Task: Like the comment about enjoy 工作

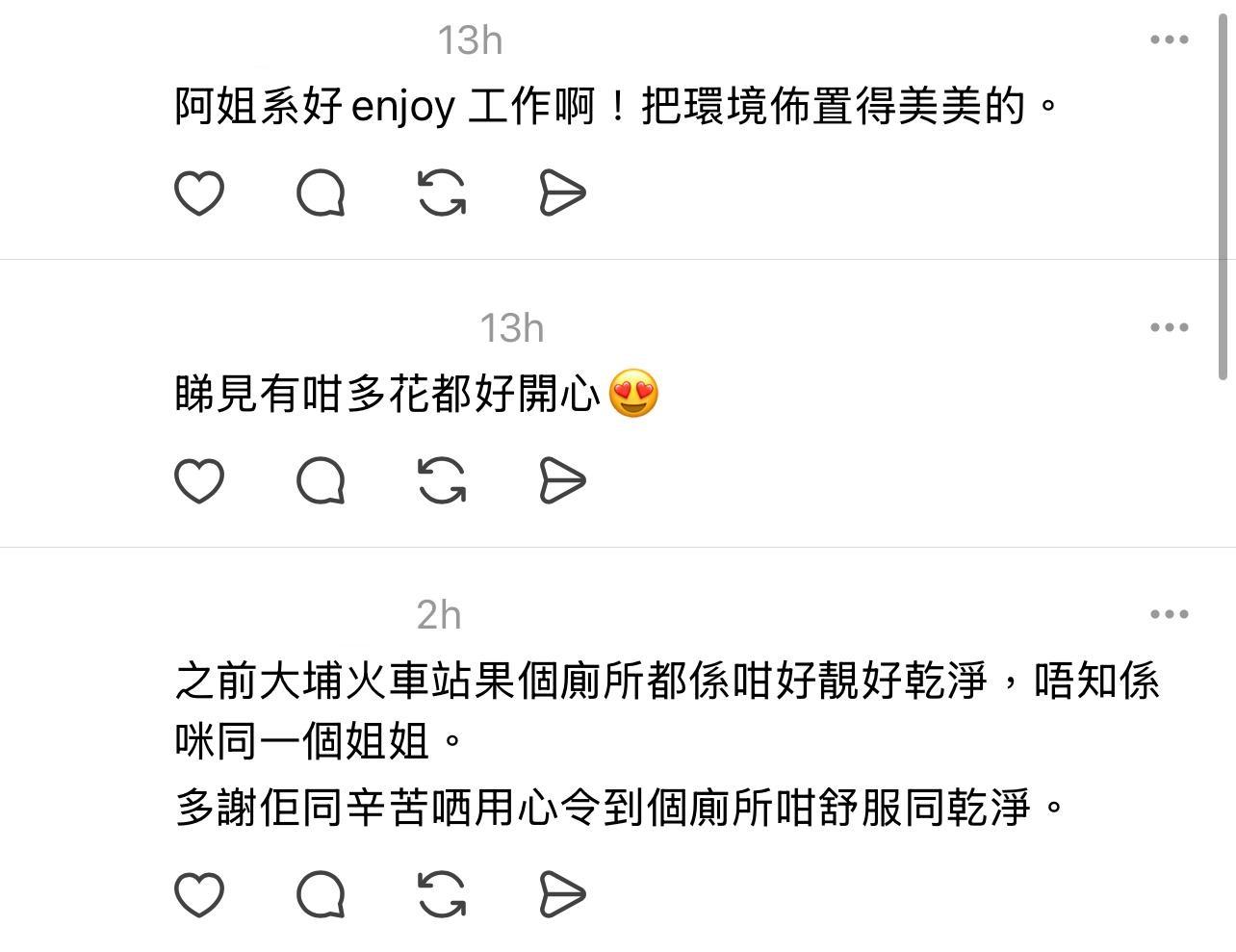Action: coord(199,193)
